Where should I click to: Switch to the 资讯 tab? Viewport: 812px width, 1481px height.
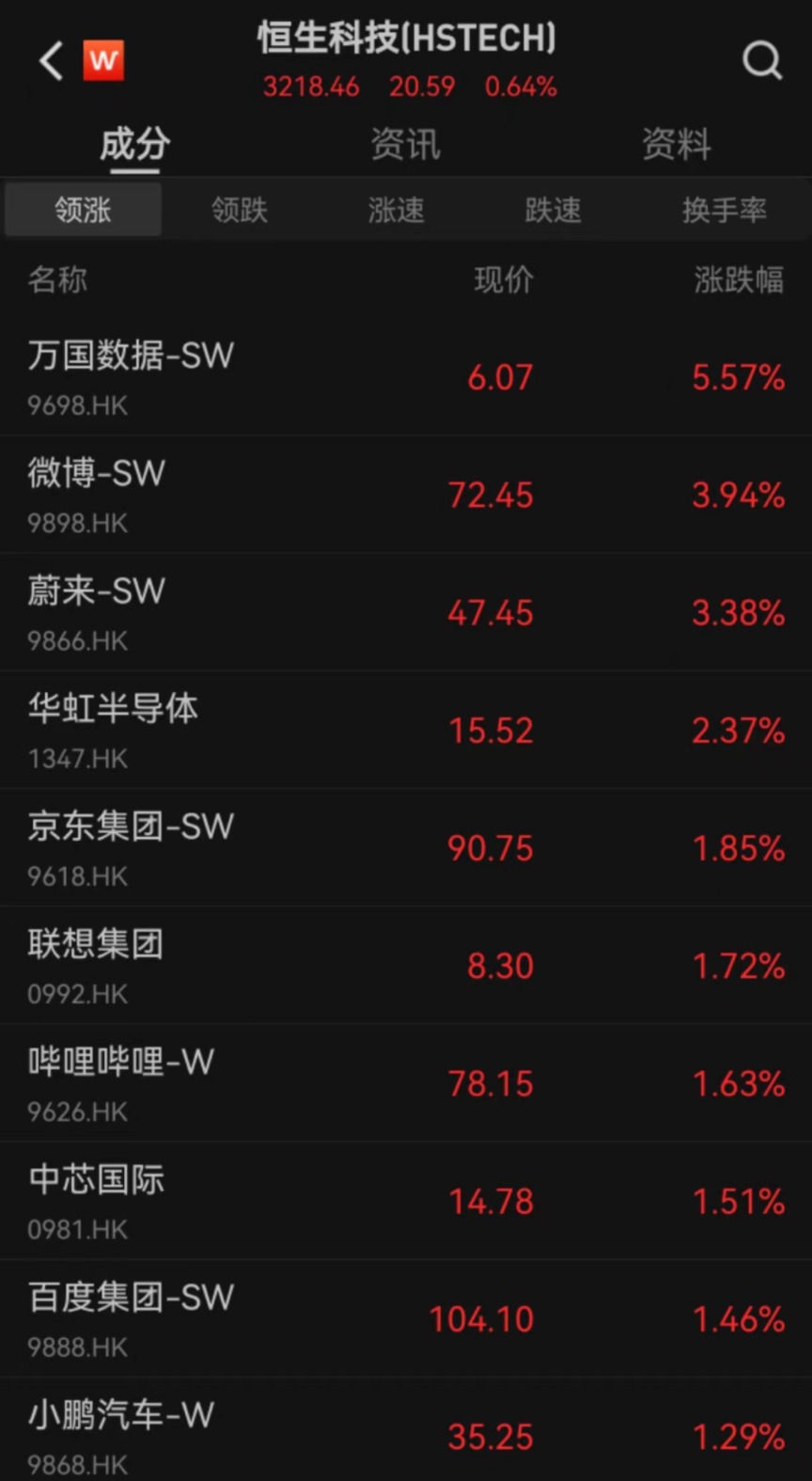[x=405, y=145]
